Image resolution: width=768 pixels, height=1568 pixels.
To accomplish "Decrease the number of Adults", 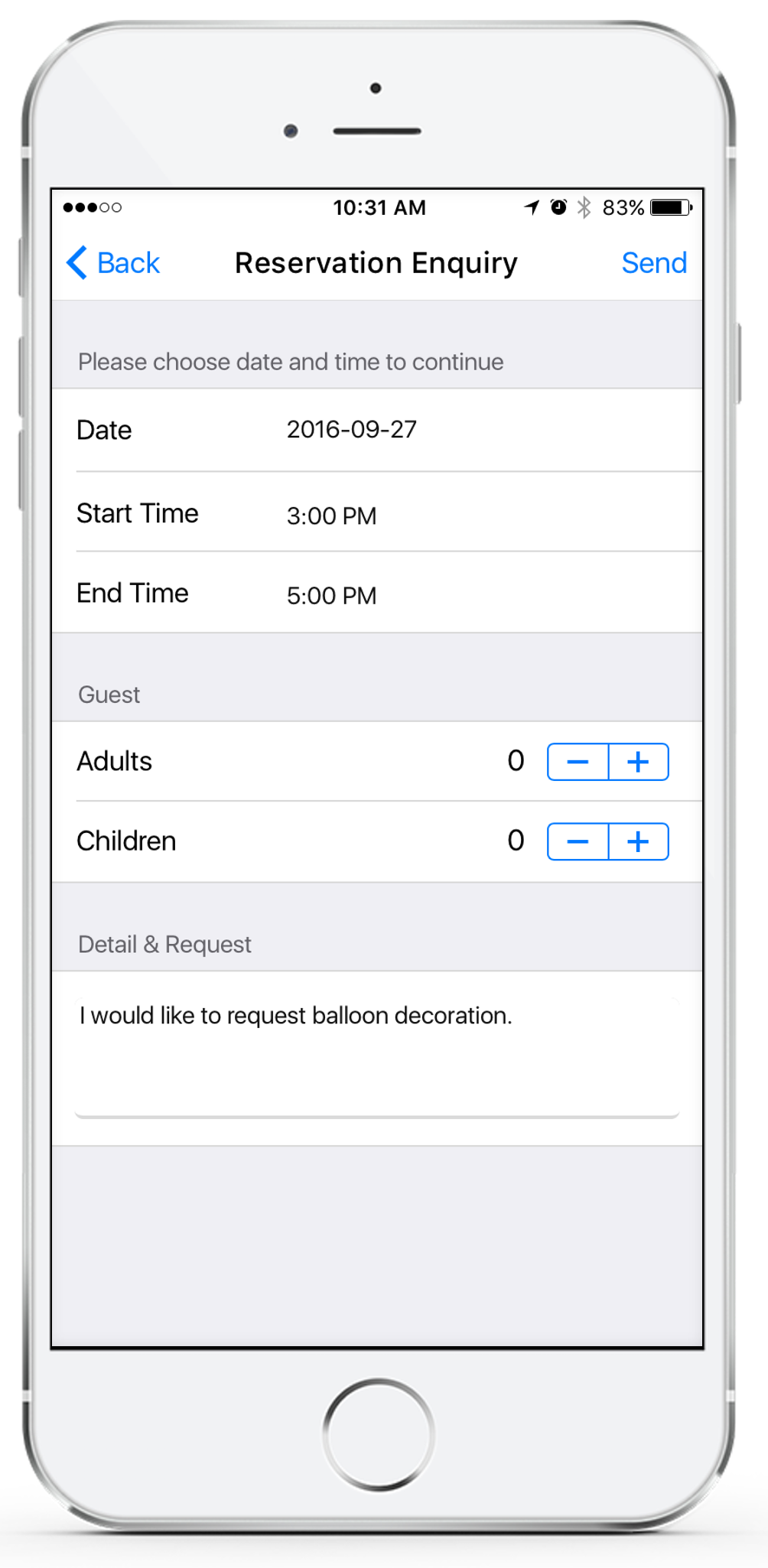I will tap(578, 762).
